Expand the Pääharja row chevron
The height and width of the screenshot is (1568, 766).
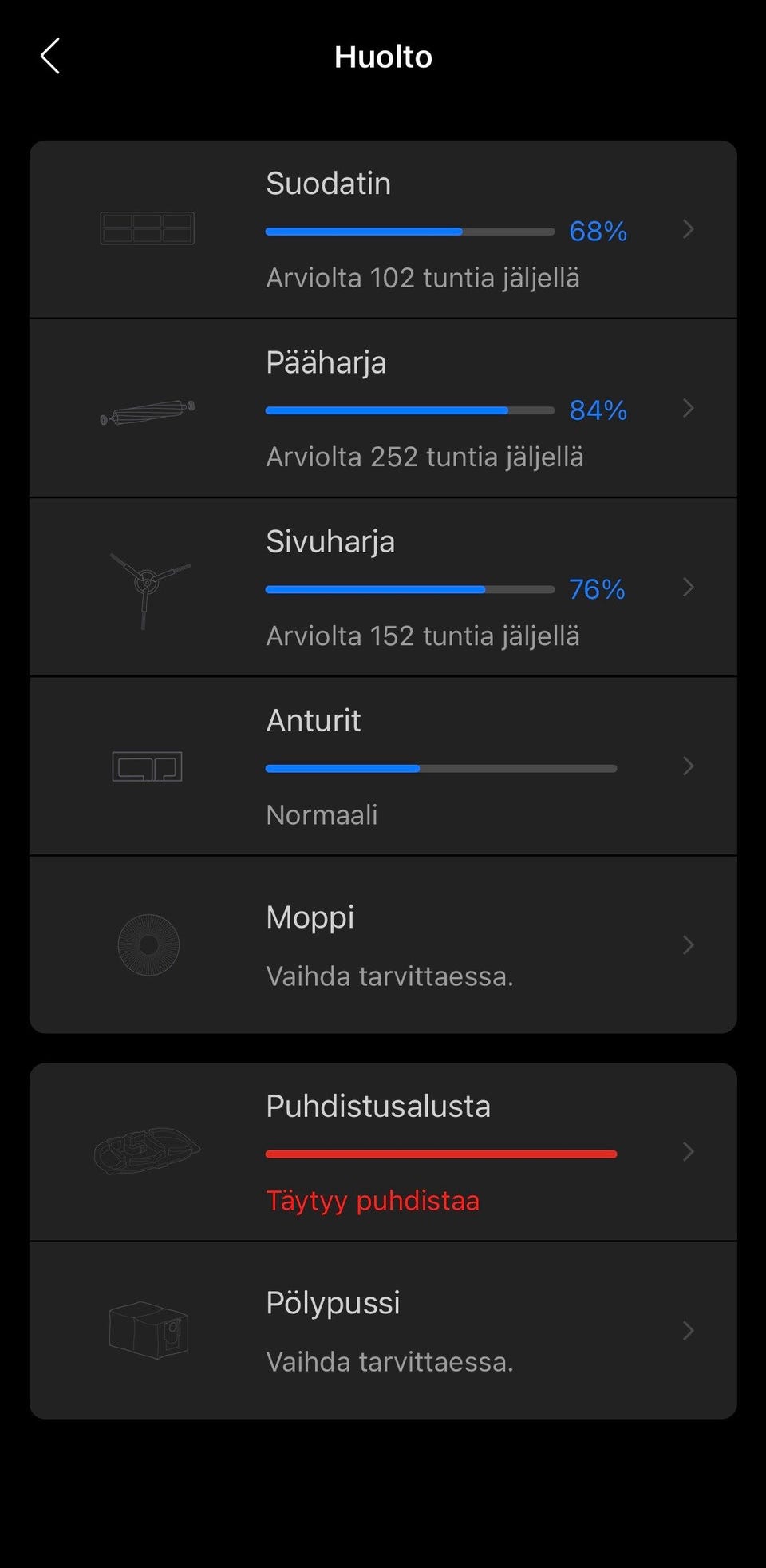coord(688,409)
